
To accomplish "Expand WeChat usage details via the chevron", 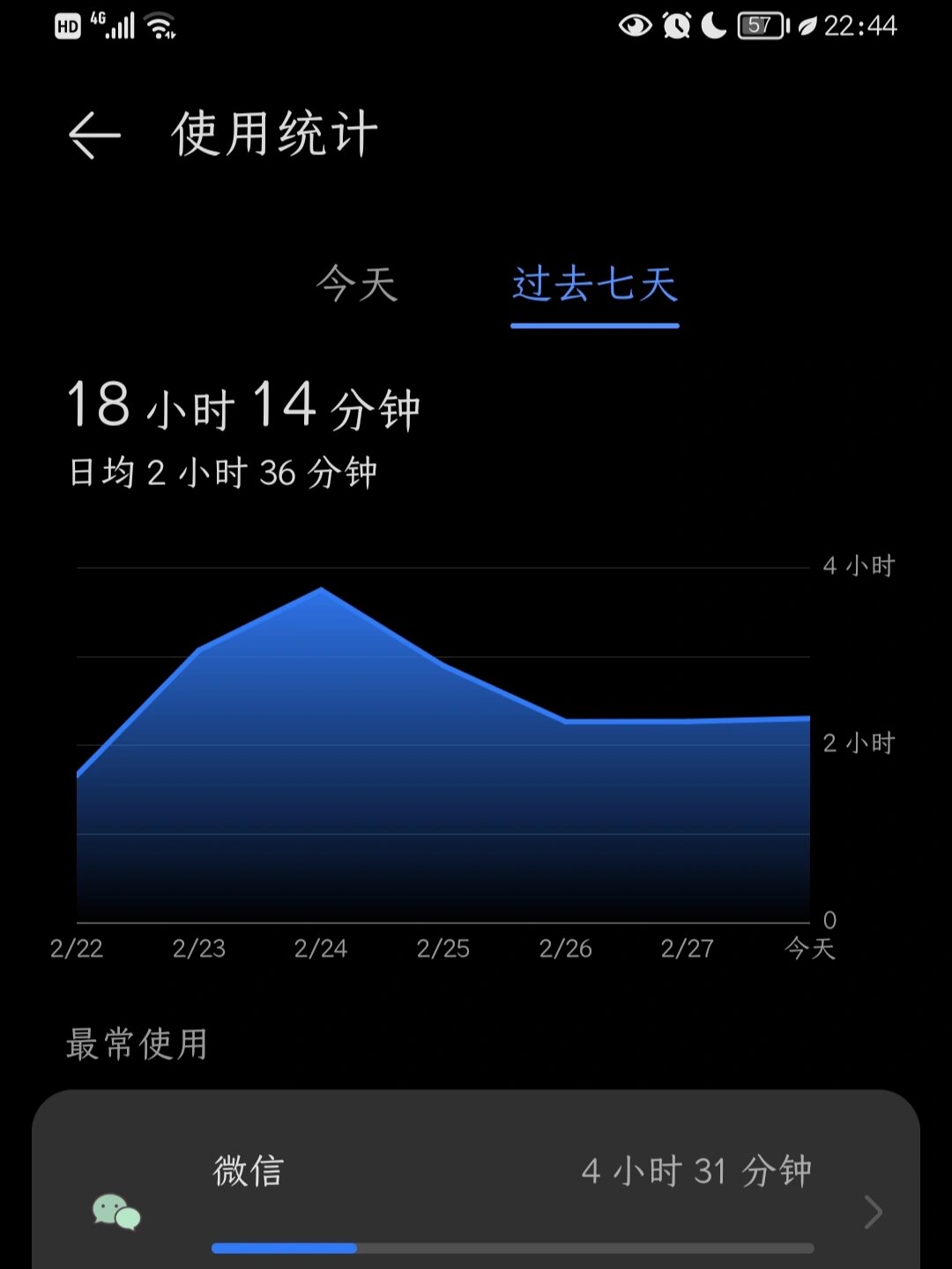I will click(873, 1211).
